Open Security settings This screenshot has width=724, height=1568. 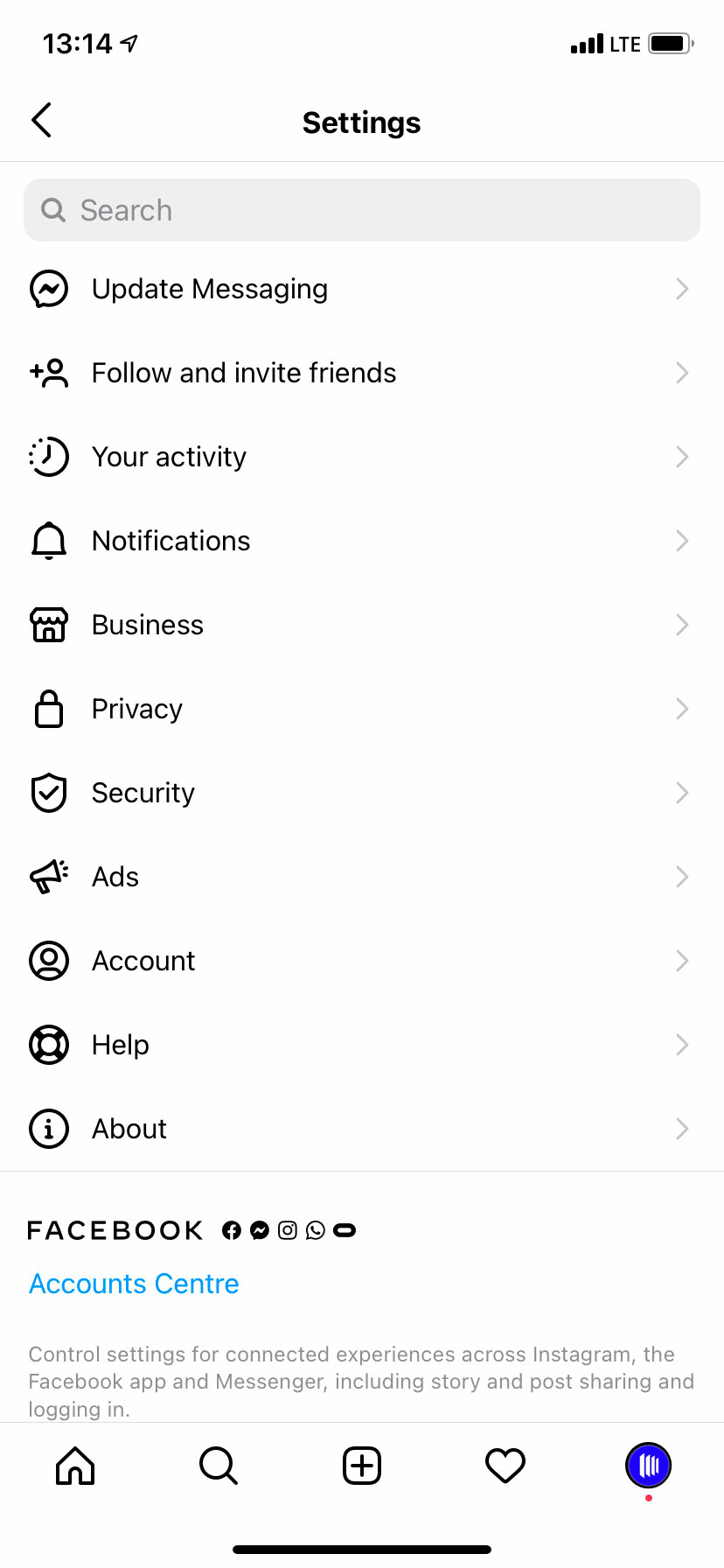(362, 793)
